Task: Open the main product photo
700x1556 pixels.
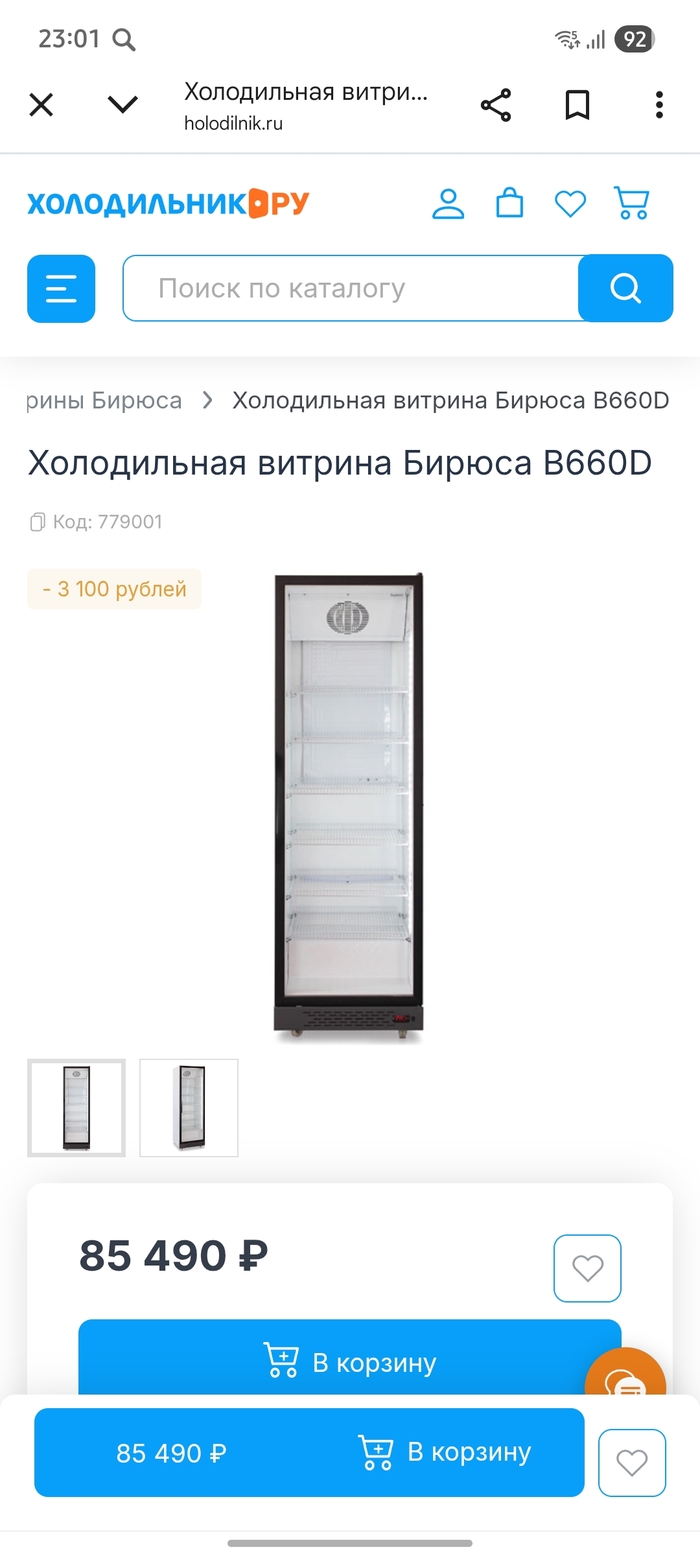Action: (349, 808)
